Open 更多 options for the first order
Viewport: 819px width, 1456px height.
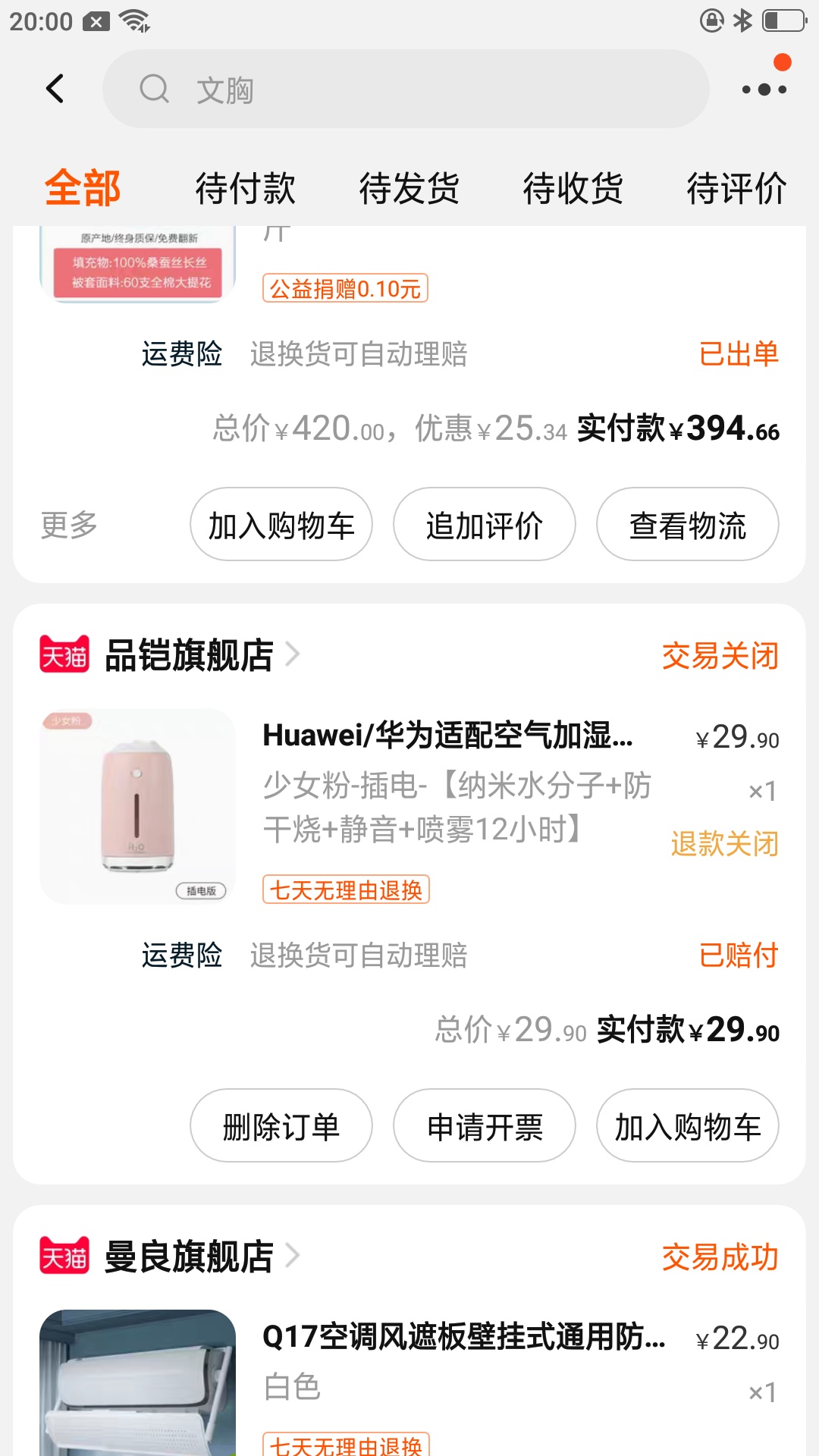pyautogui.click(x=69, y=525)
